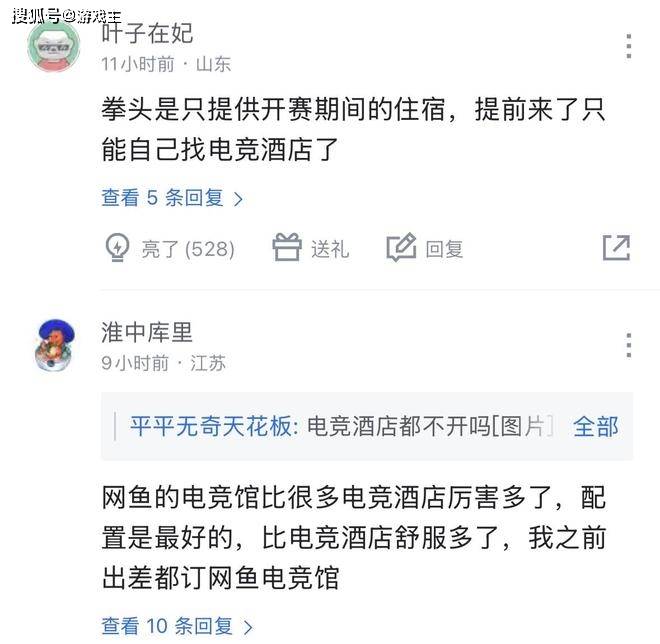Tap 全部 to show the full quoted comment
The image size is (660, 644).
pos(595,427)
